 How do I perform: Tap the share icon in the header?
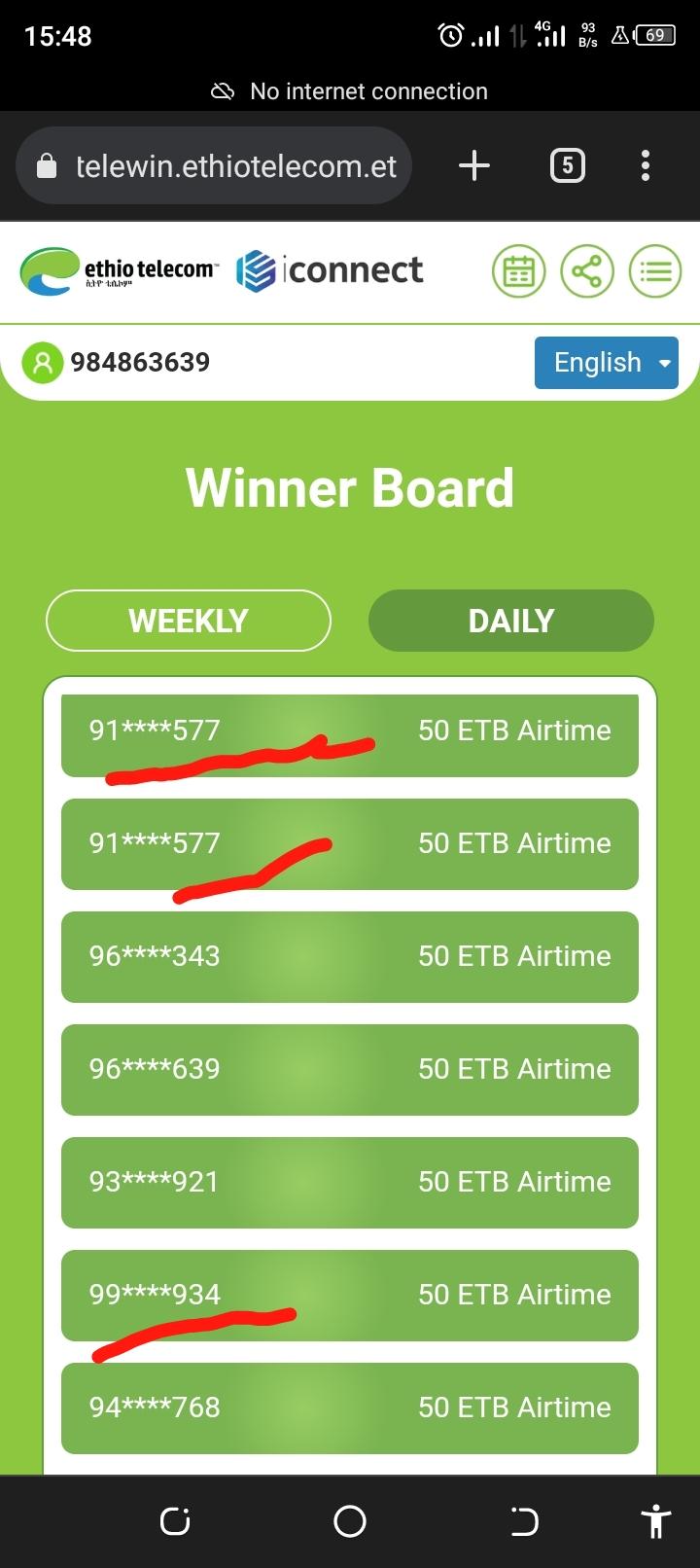(x=587, y=271)
